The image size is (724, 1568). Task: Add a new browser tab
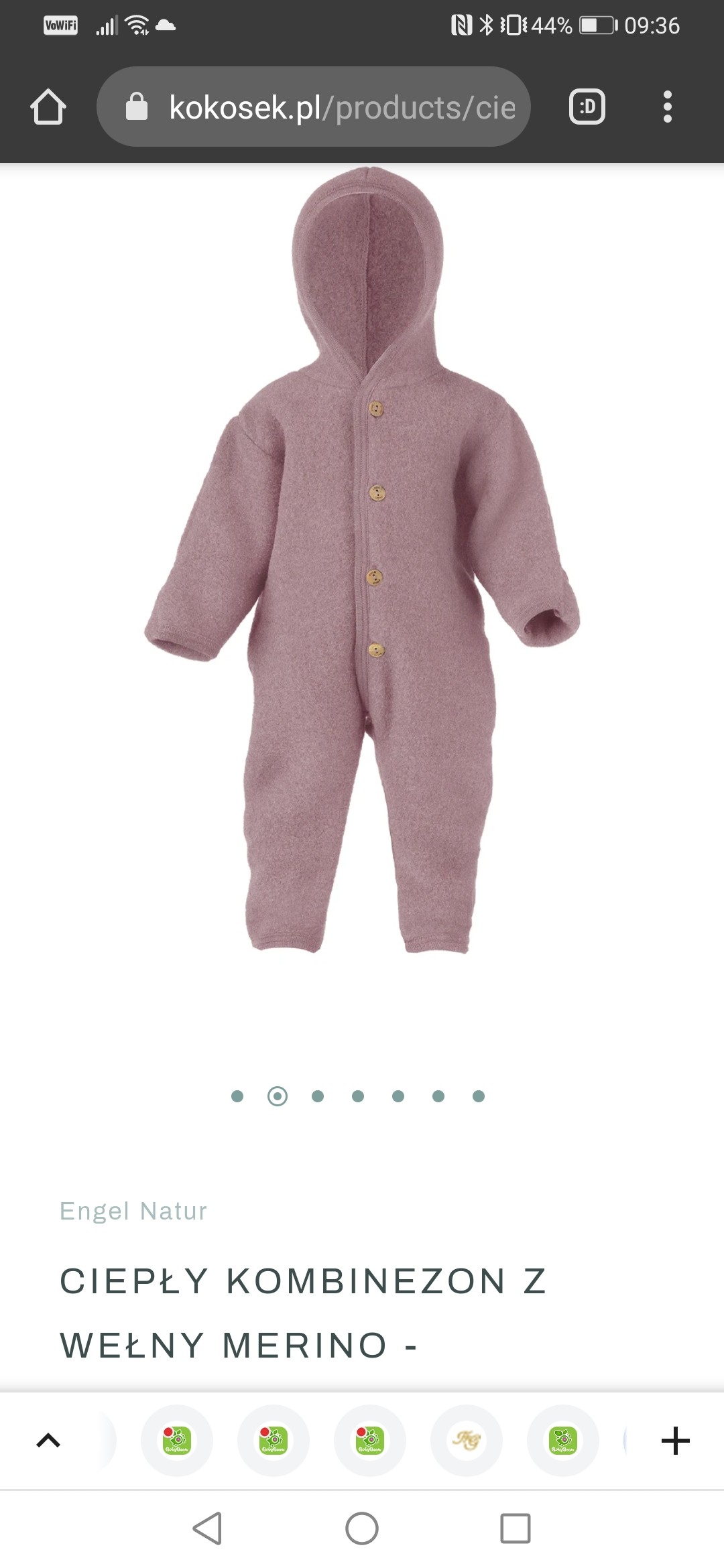tap(675, 1441)
